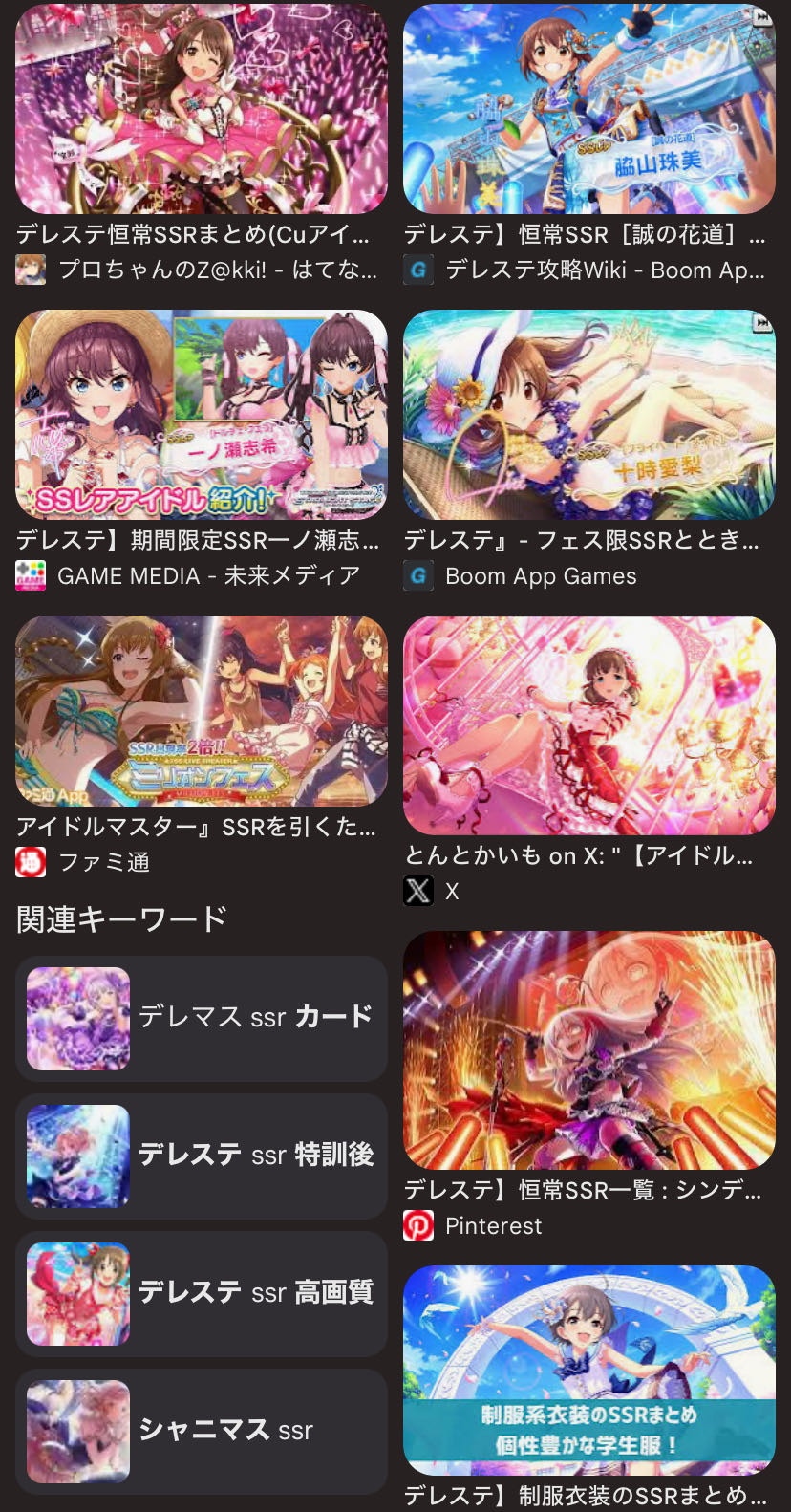The height and width of the screenshot is (1512, 791).
Task: Open the ファミ通 アイドルマスター SSR image result
Action: [202, 711]
